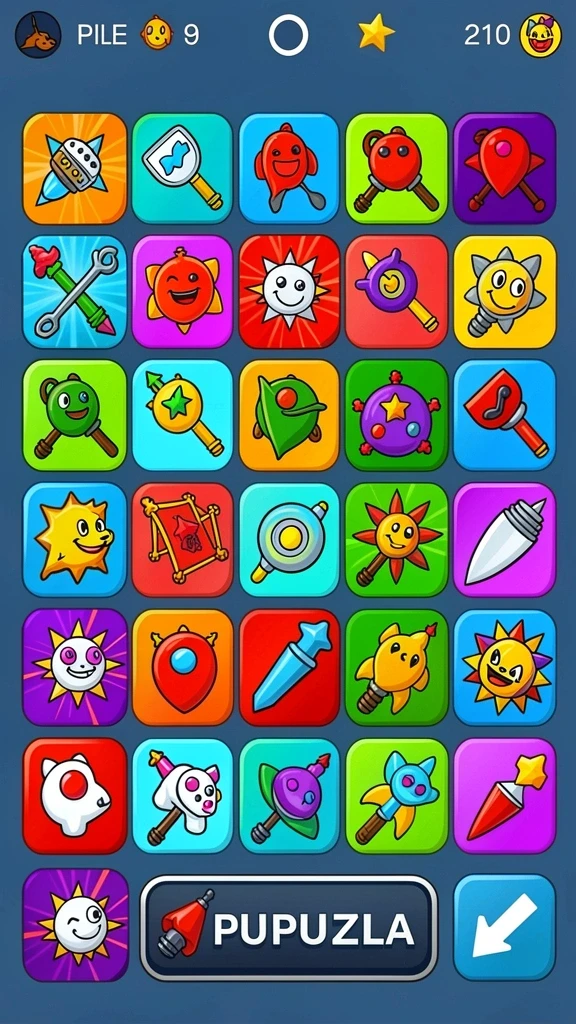Tap the white bear head tile on red
The image size is (576, 1024).
[x=75, y=795]
